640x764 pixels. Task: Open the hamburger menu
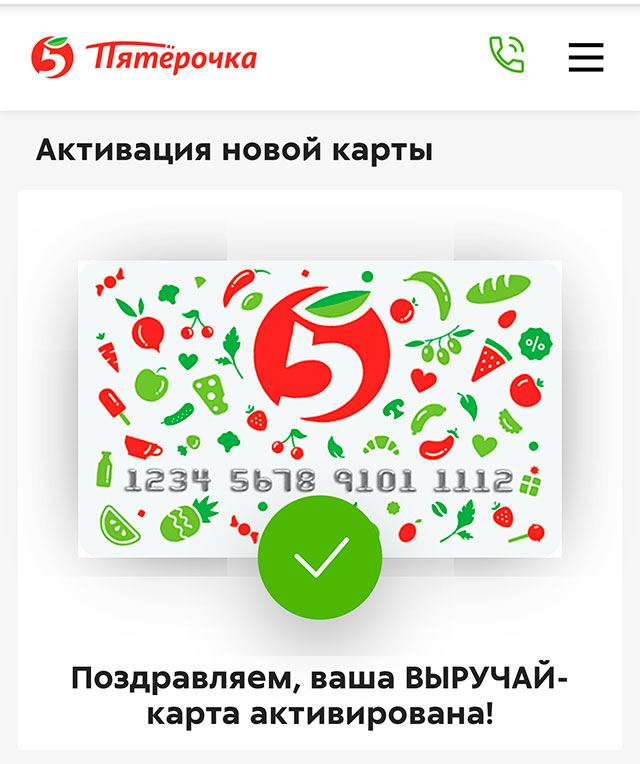click(586, 56)
